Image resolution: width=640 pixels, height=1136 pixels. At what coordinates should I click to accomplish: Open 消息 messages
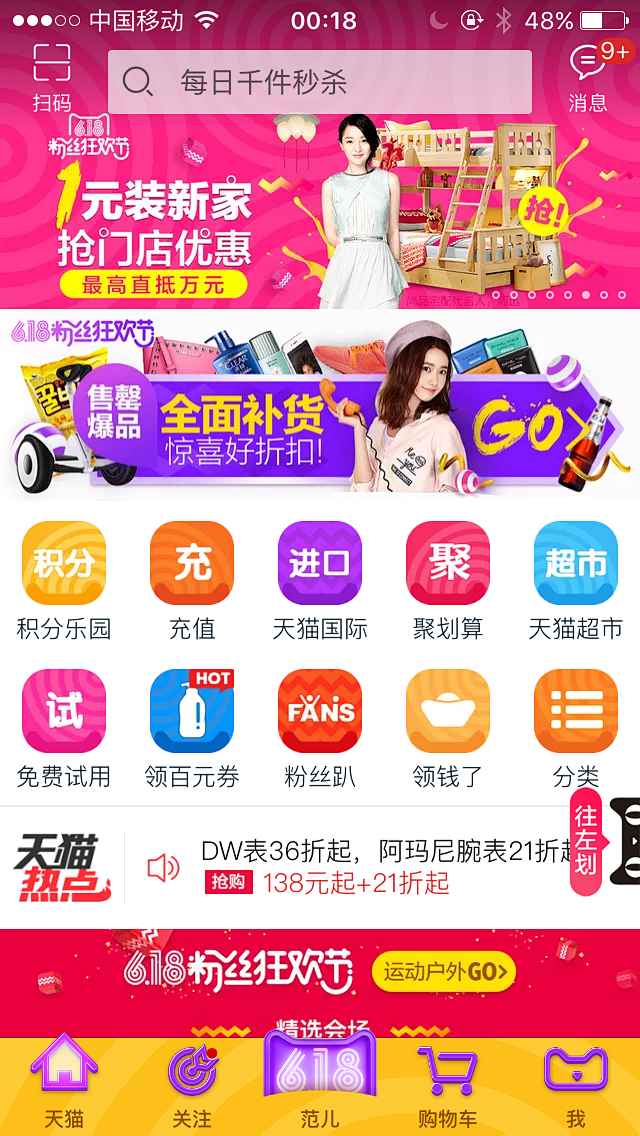tap(588, 76)
